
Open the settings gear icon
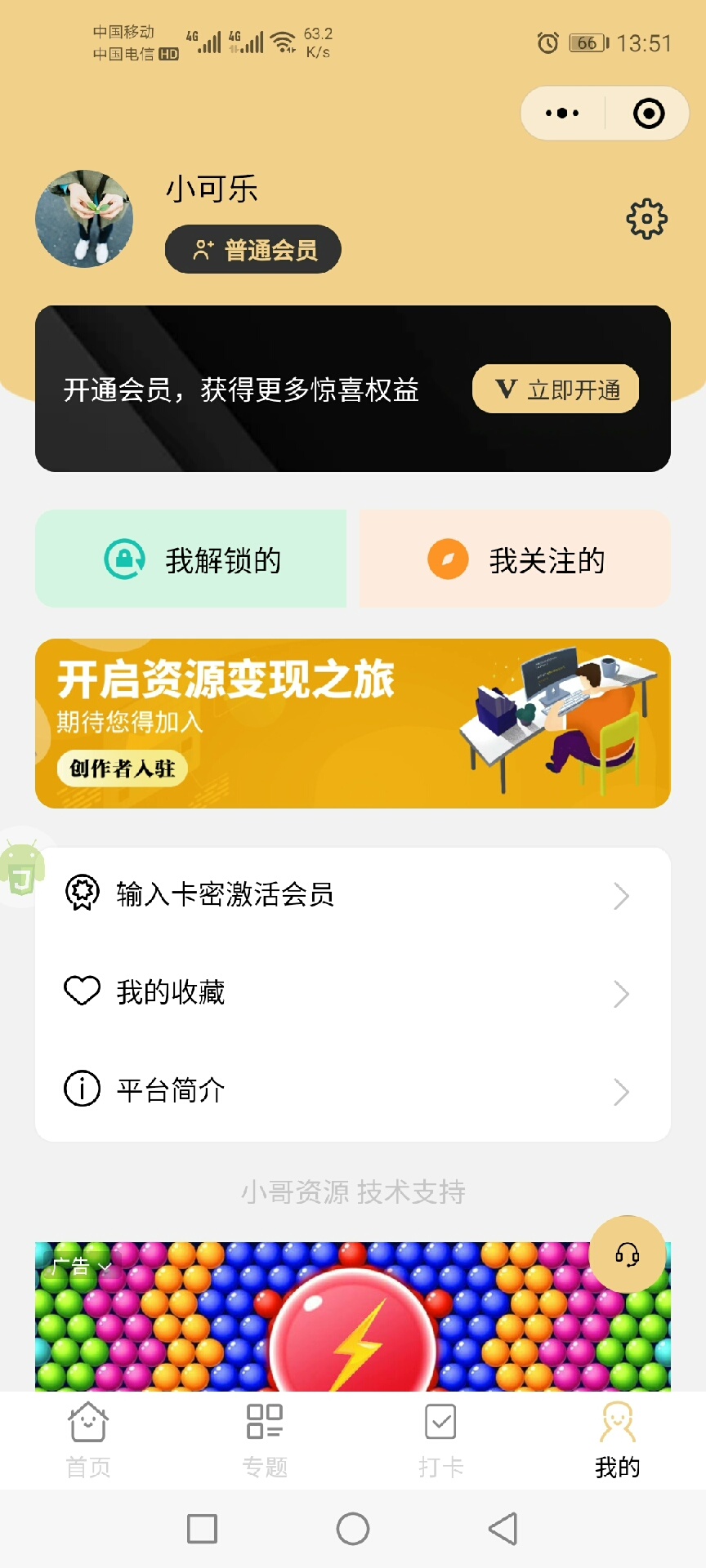[646, 219]
